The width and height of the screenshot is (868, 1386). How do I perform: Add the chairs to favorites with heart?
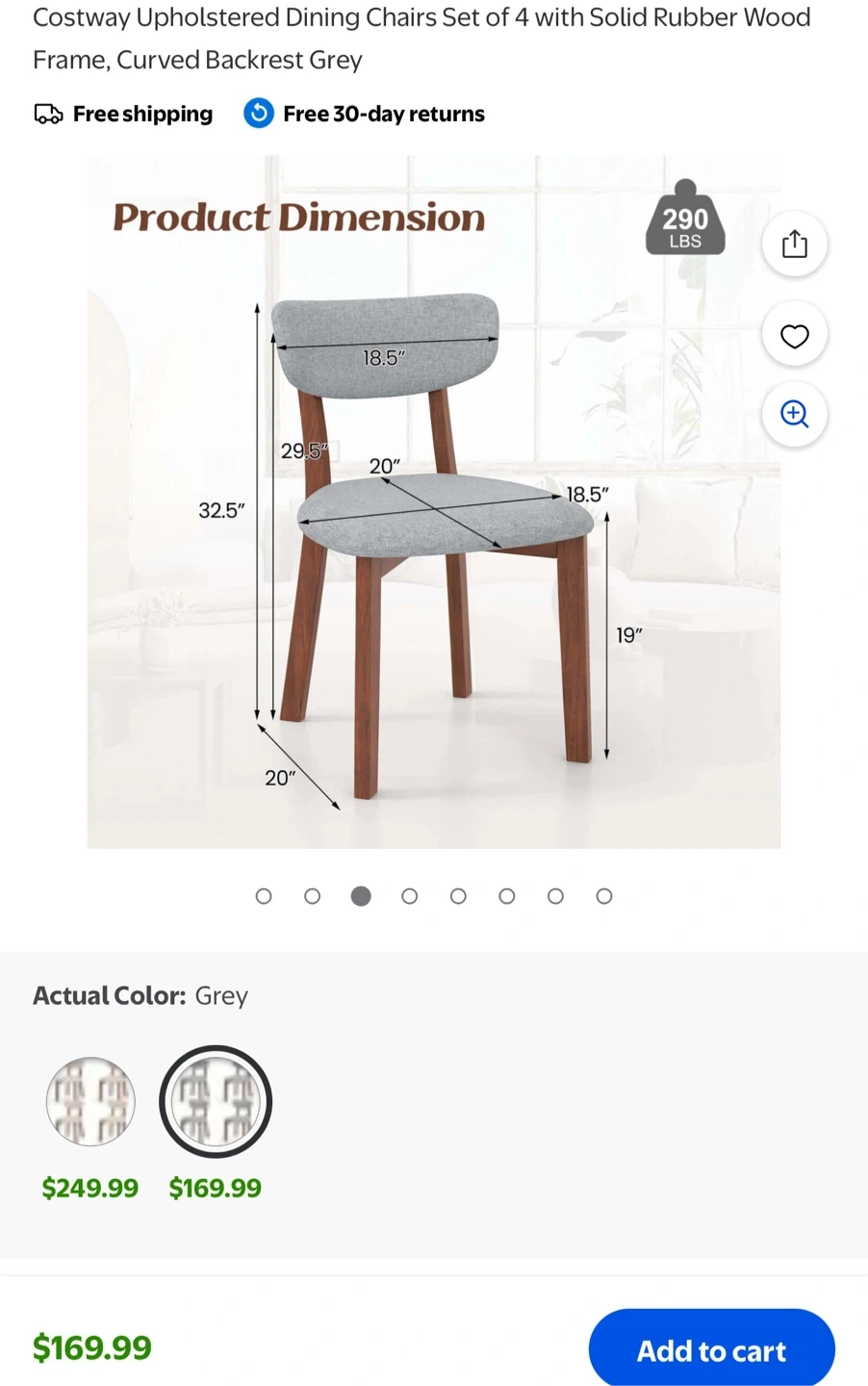click(x=794, y=336)
